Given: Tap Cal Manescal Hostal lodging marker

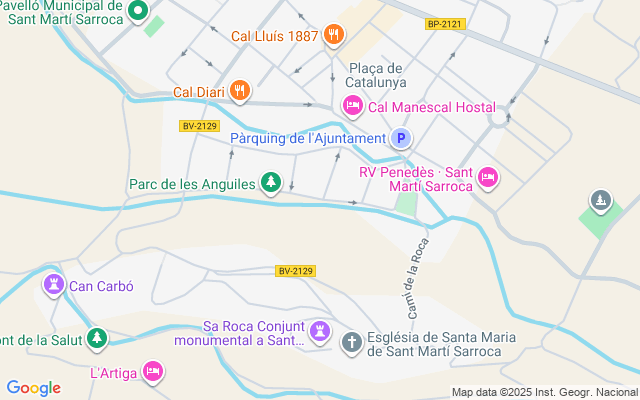Looking at the screenshot, I should 352,106.
